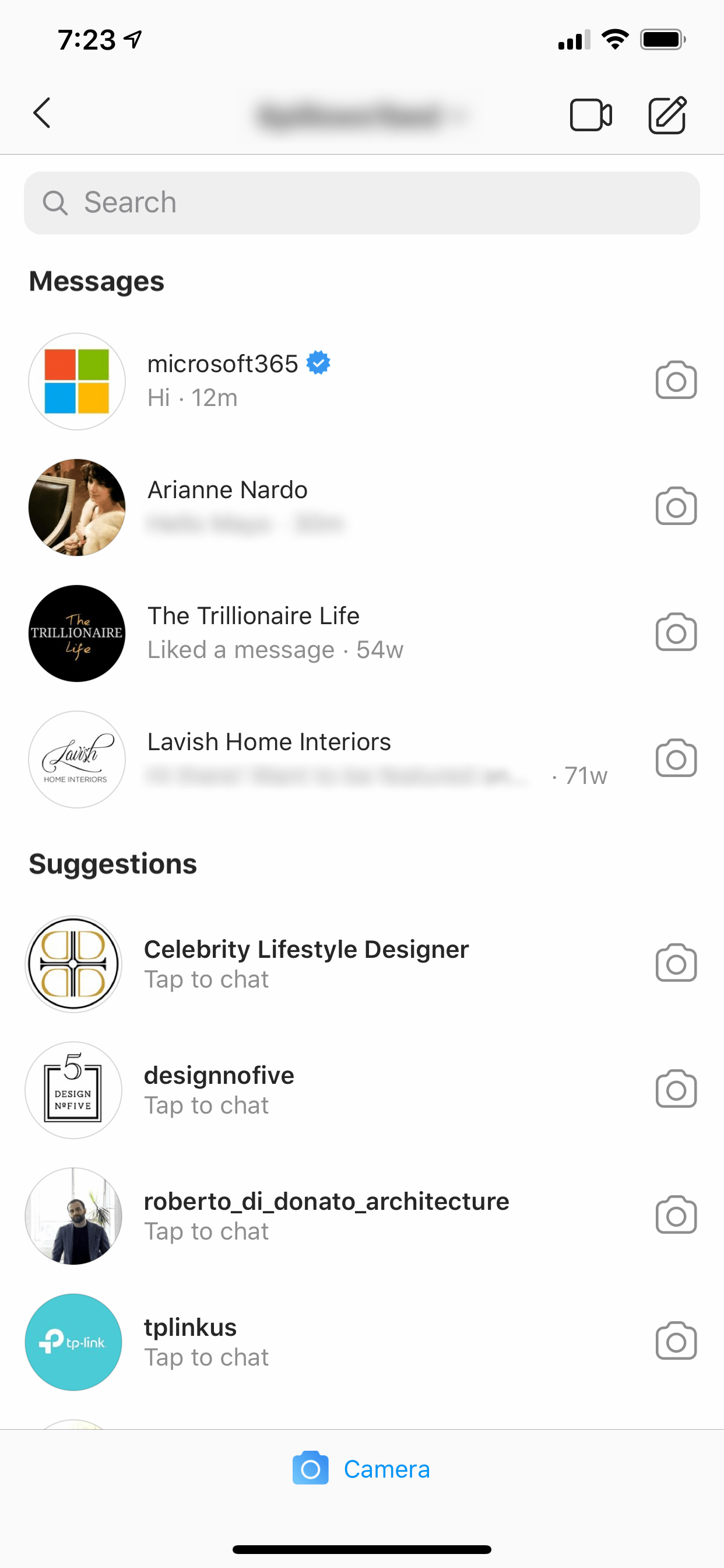Open the conversation with Arianne Nardo
The height and width of the screenshot is (1568, 724).
pos(304,506)
